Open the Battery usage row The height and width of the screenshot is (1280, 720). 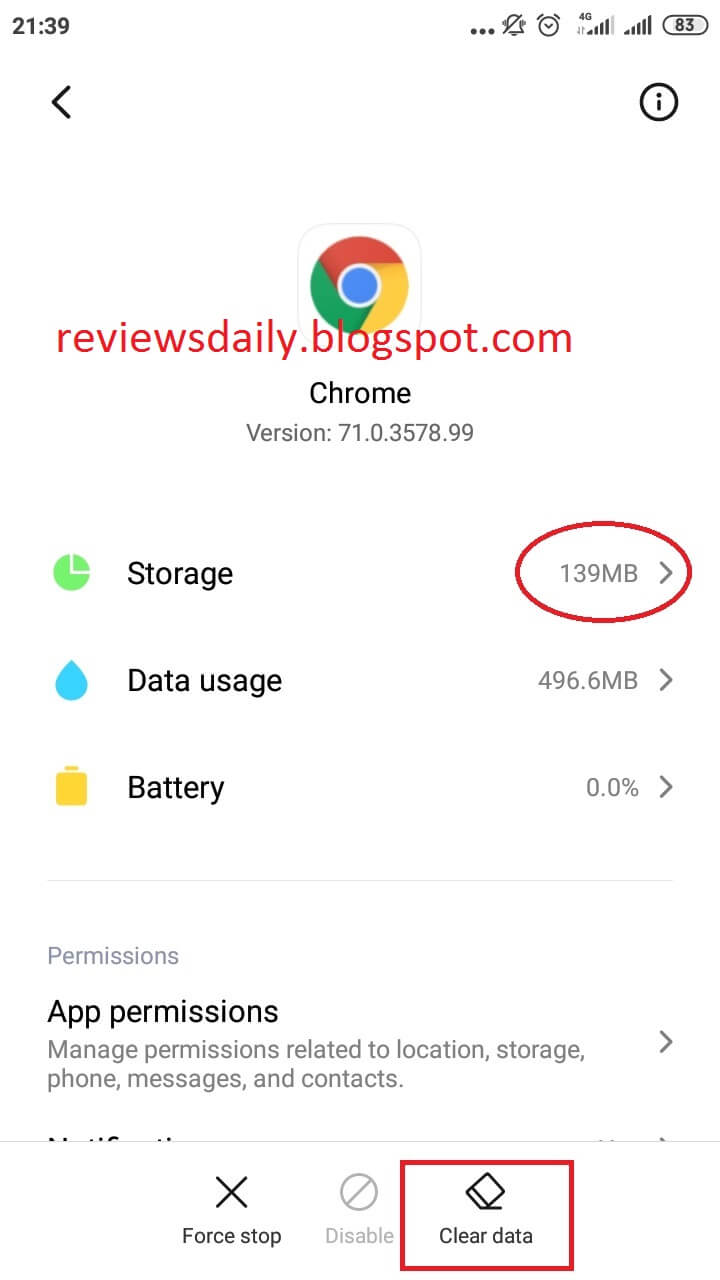click(x=360, y=788)
